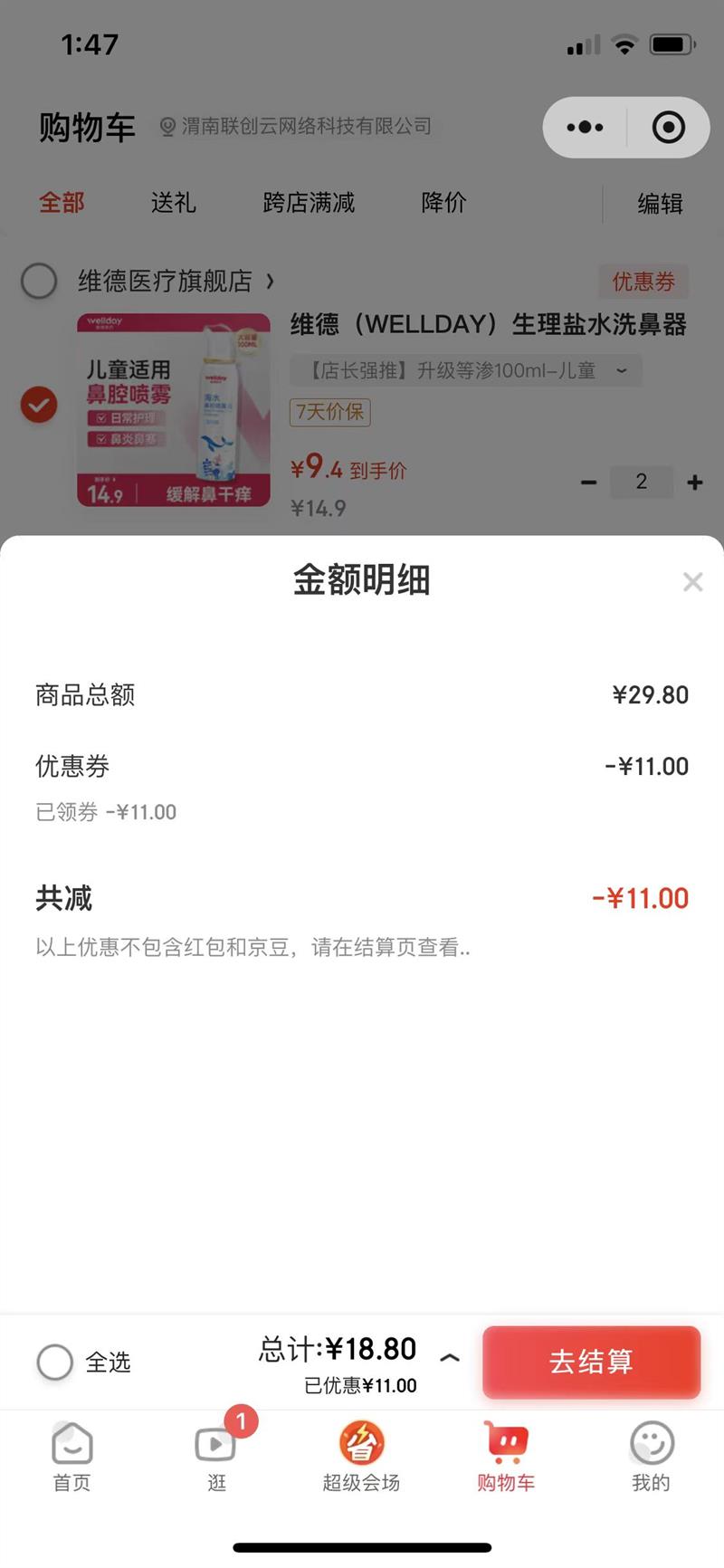Open the 我的 profile tab
This screenshot has height=1568, width=724.
(651, 1455)
